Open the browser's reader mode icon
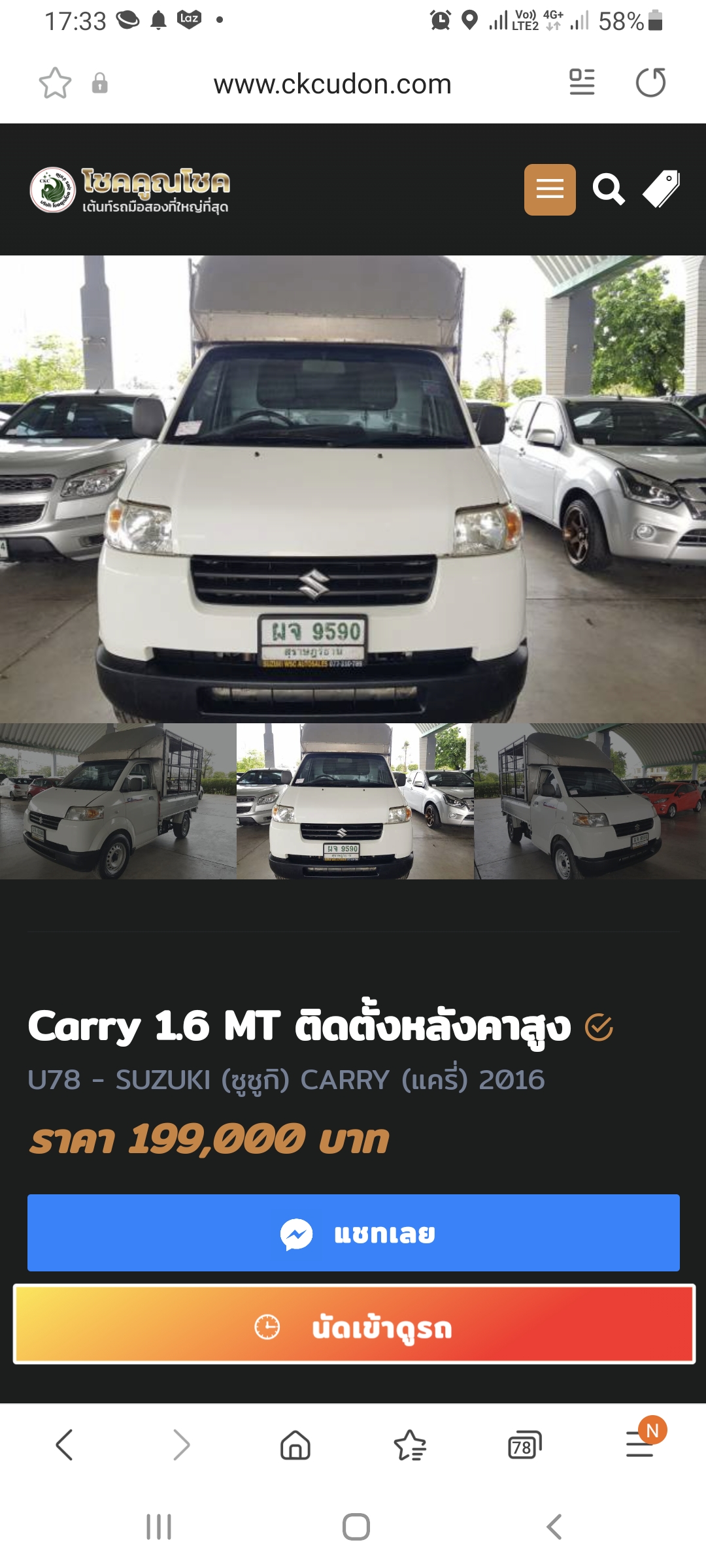Viewport: 706px width, 1568px height. 582,82
